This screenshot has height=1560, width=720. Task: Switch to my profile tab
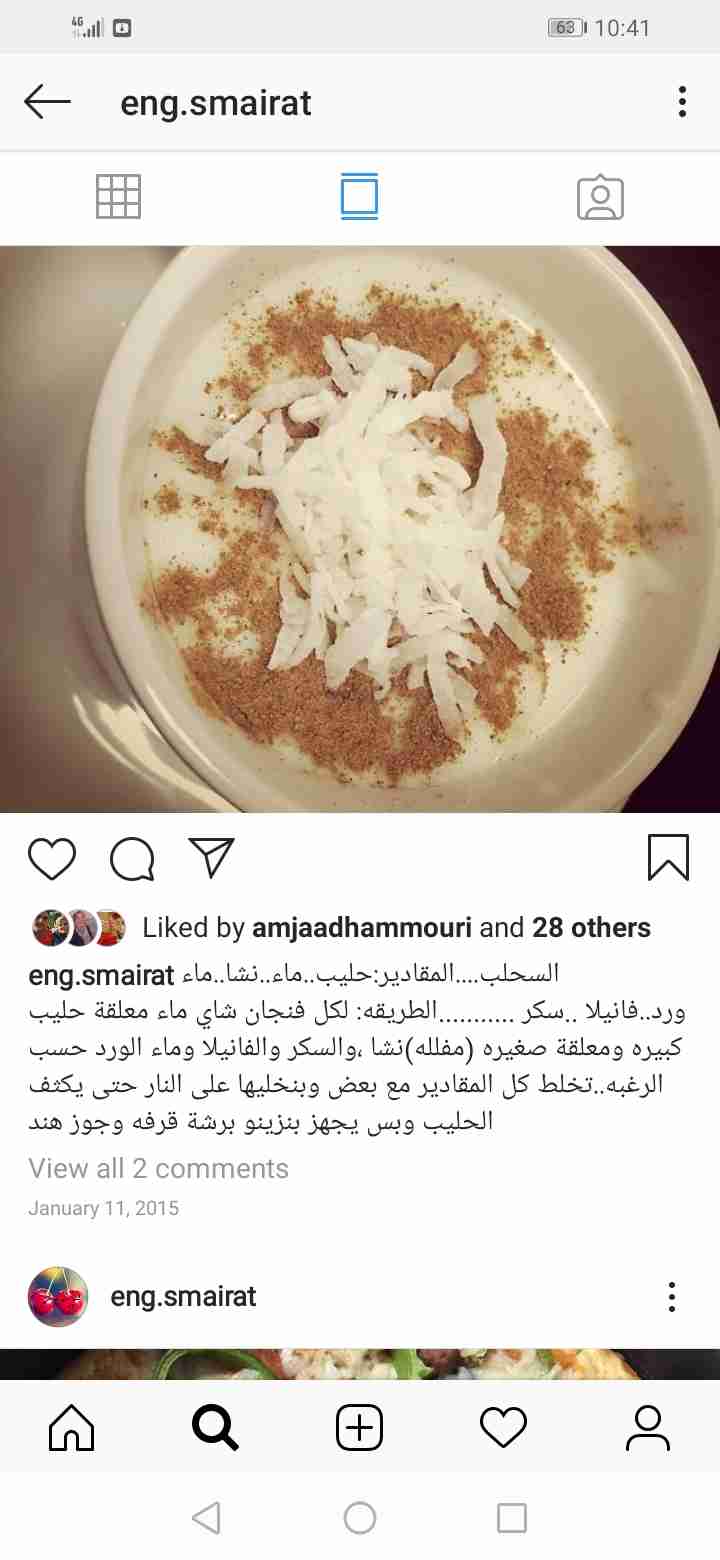tap(647, 1428)
